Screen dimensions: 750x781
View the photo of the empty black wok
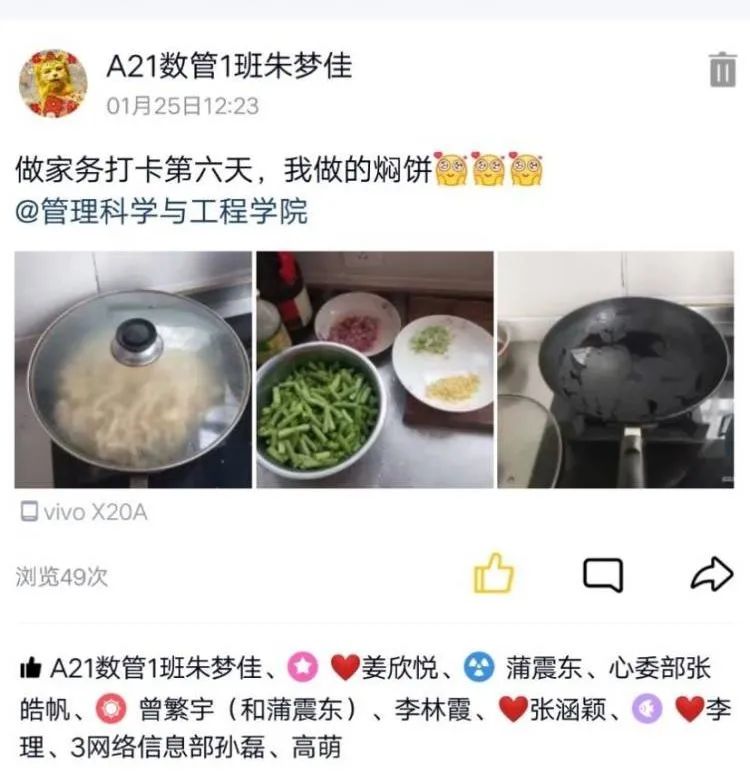click(617, 369)
